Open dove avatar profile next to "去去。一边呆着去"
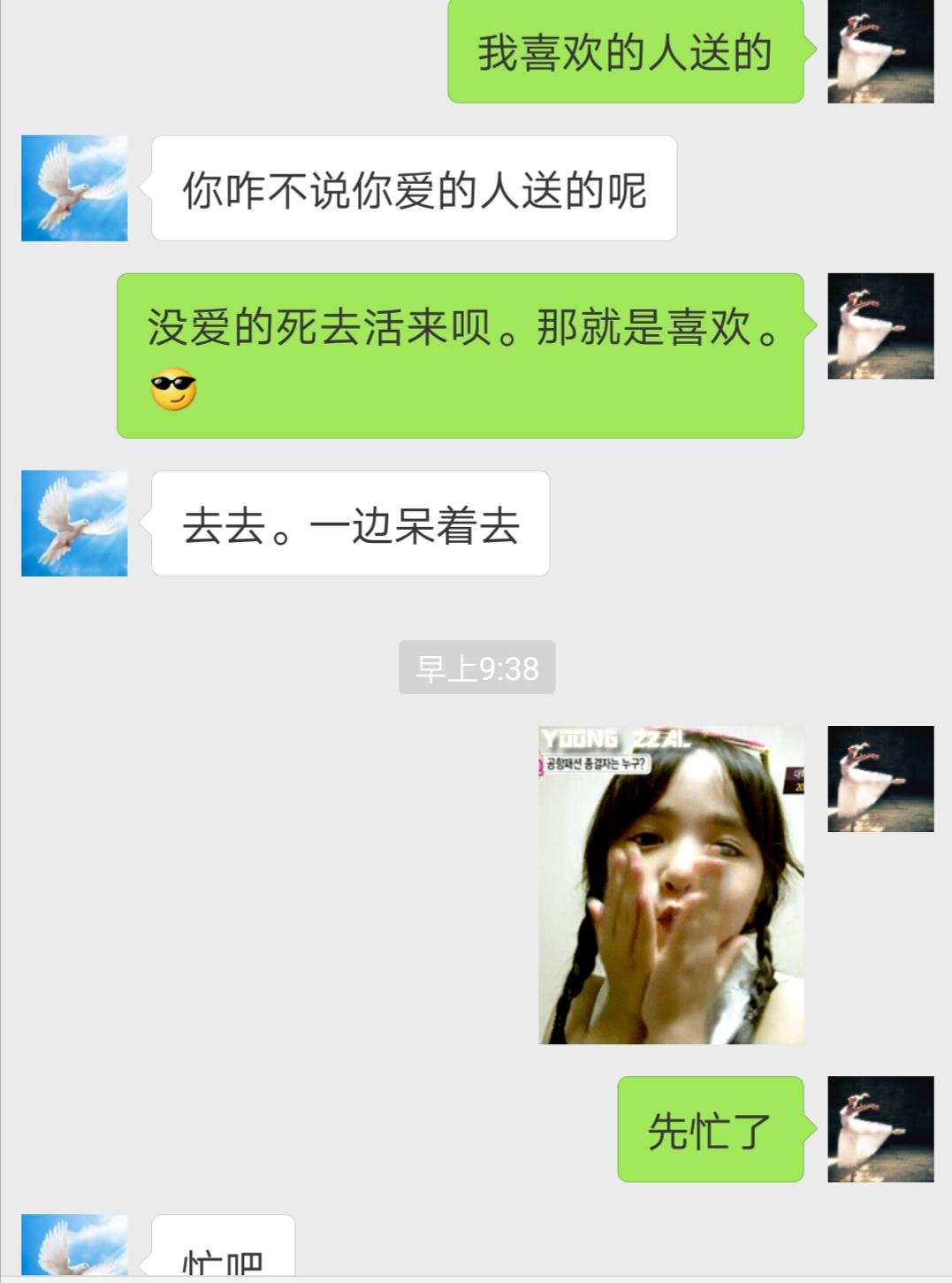Viewport: 952px width, 1283px height. [x=74, y=523]
